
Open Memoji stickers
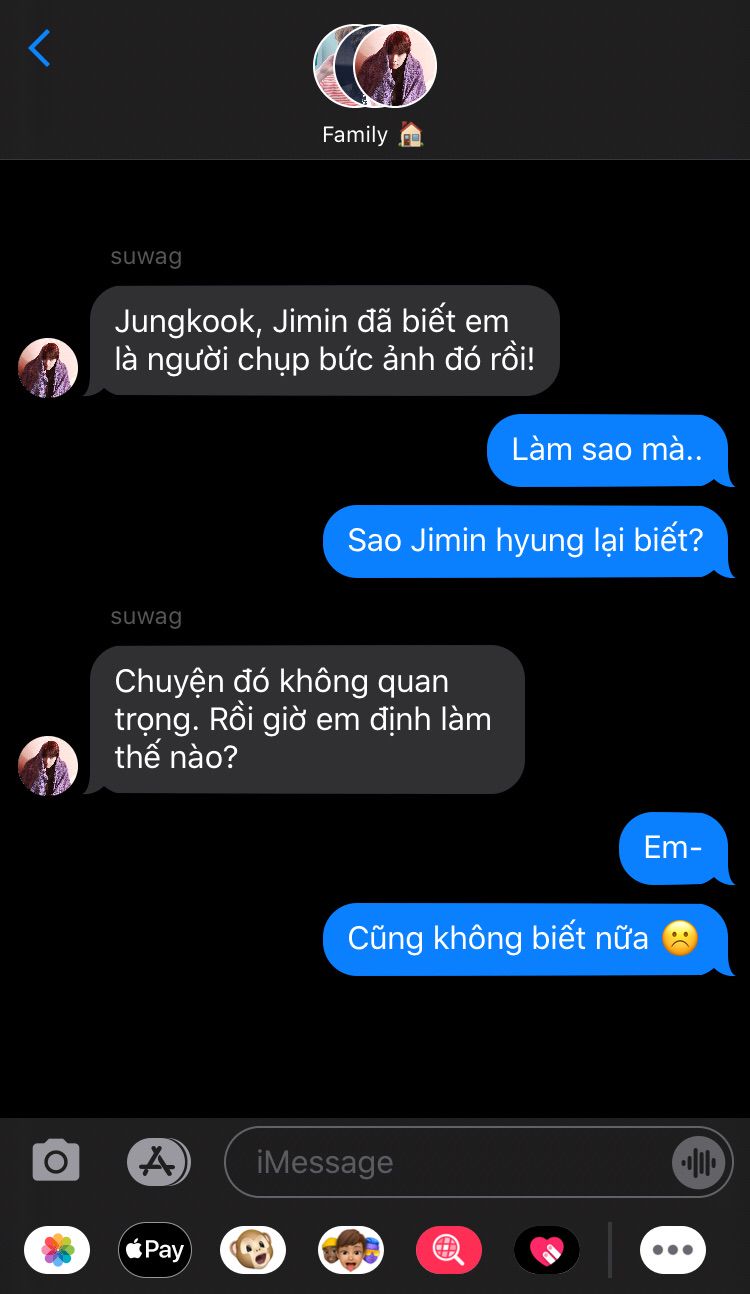[351, 1250]
